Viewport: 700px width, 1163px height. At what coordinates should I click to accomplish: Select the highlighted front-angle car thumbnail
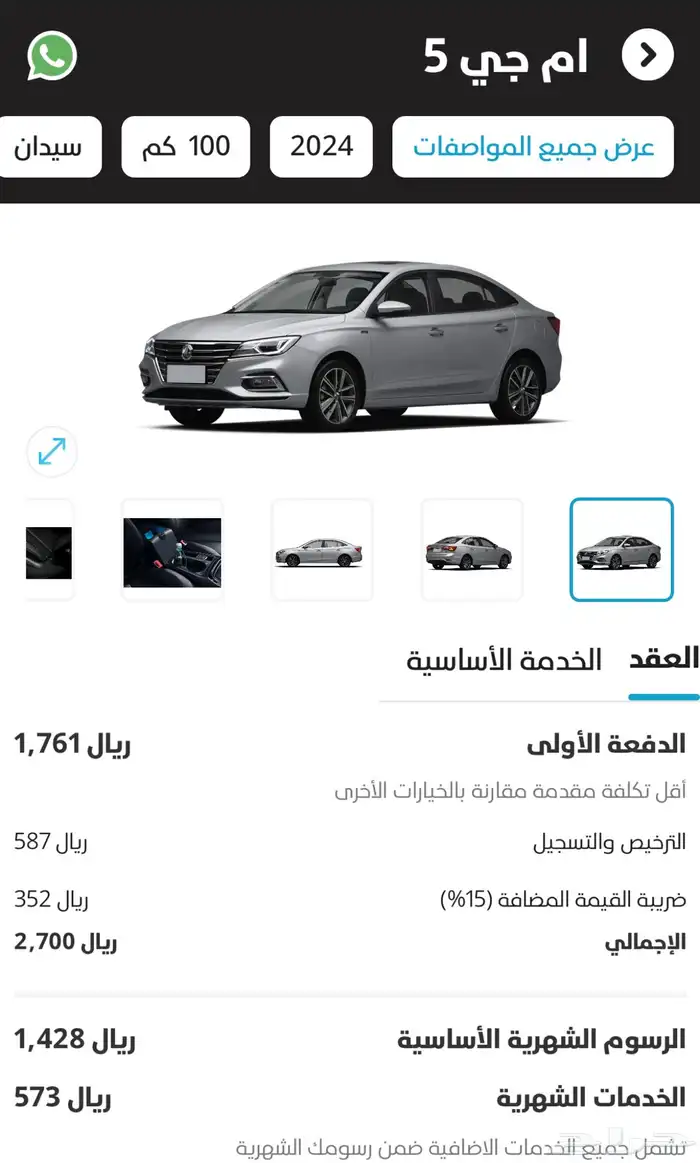[x=621, y=550]
